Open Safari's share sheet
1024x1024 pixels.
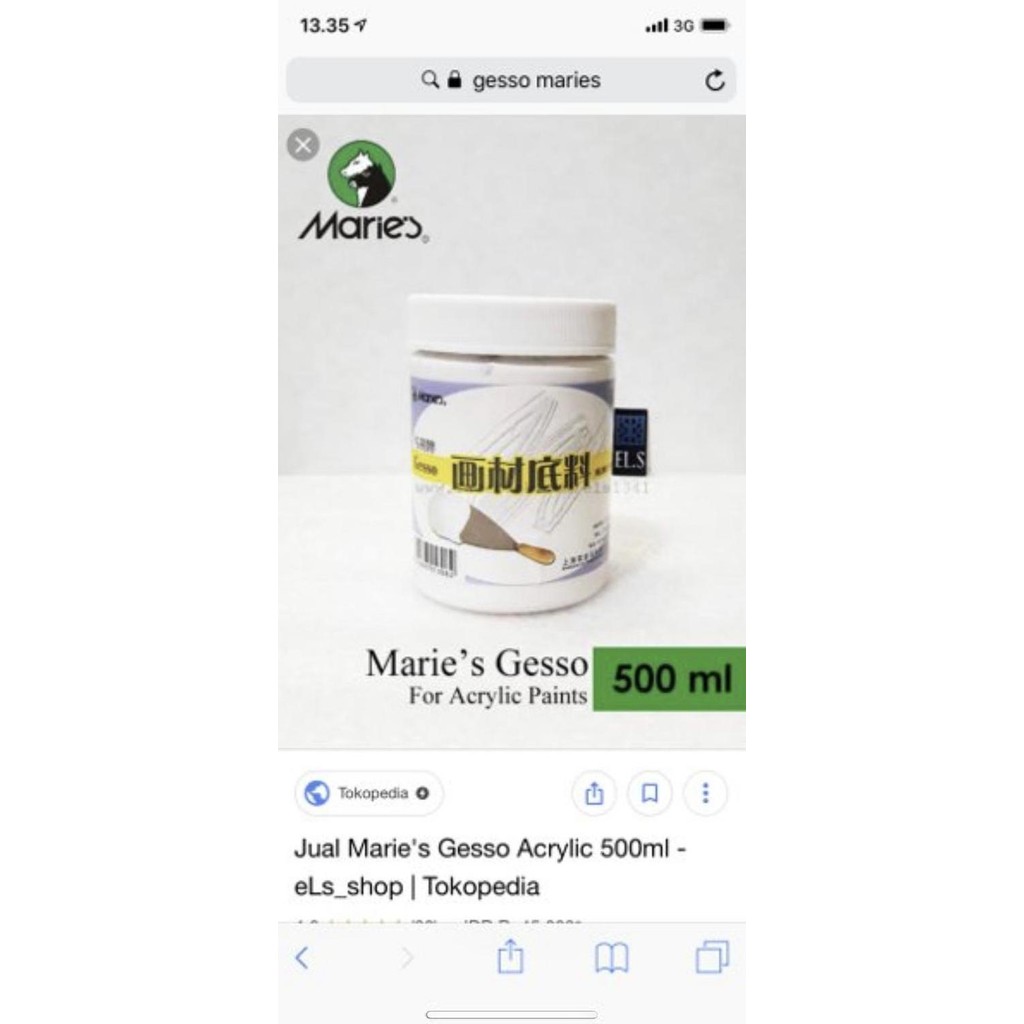tap(510, 957)
